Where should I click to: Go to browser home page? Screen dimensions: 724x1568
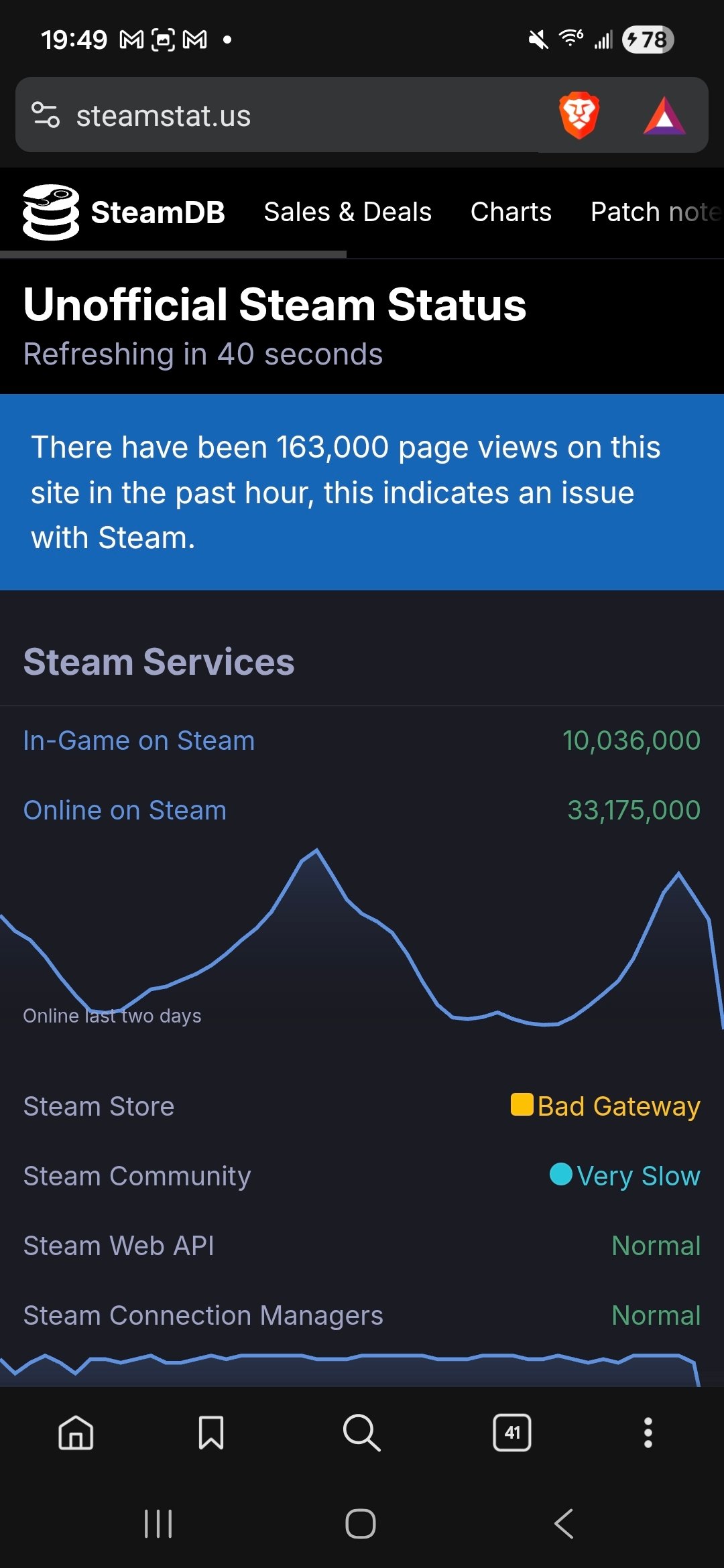pos(76,1433)
